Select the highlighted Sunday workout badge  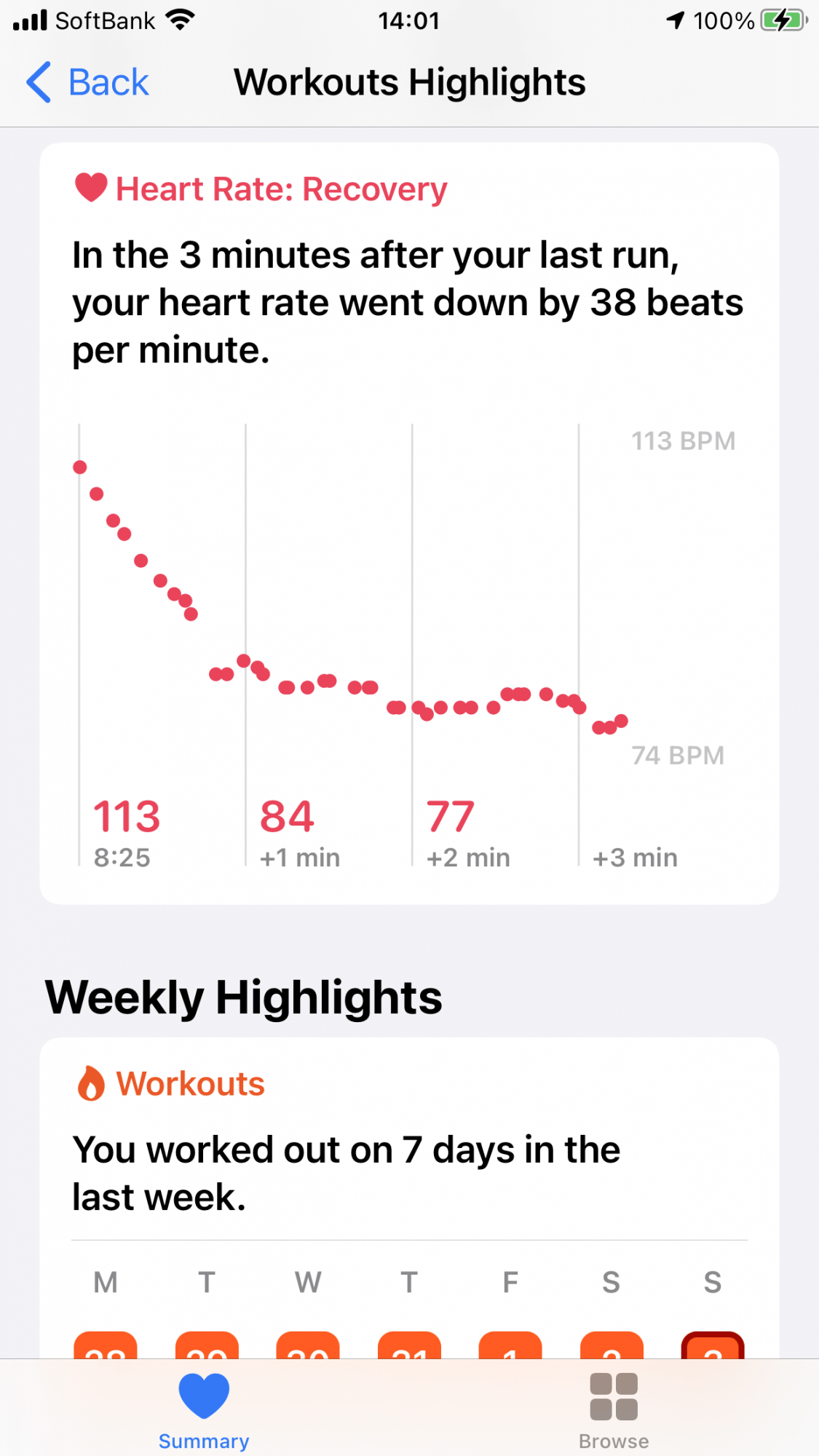click(x=711, y=1354)
